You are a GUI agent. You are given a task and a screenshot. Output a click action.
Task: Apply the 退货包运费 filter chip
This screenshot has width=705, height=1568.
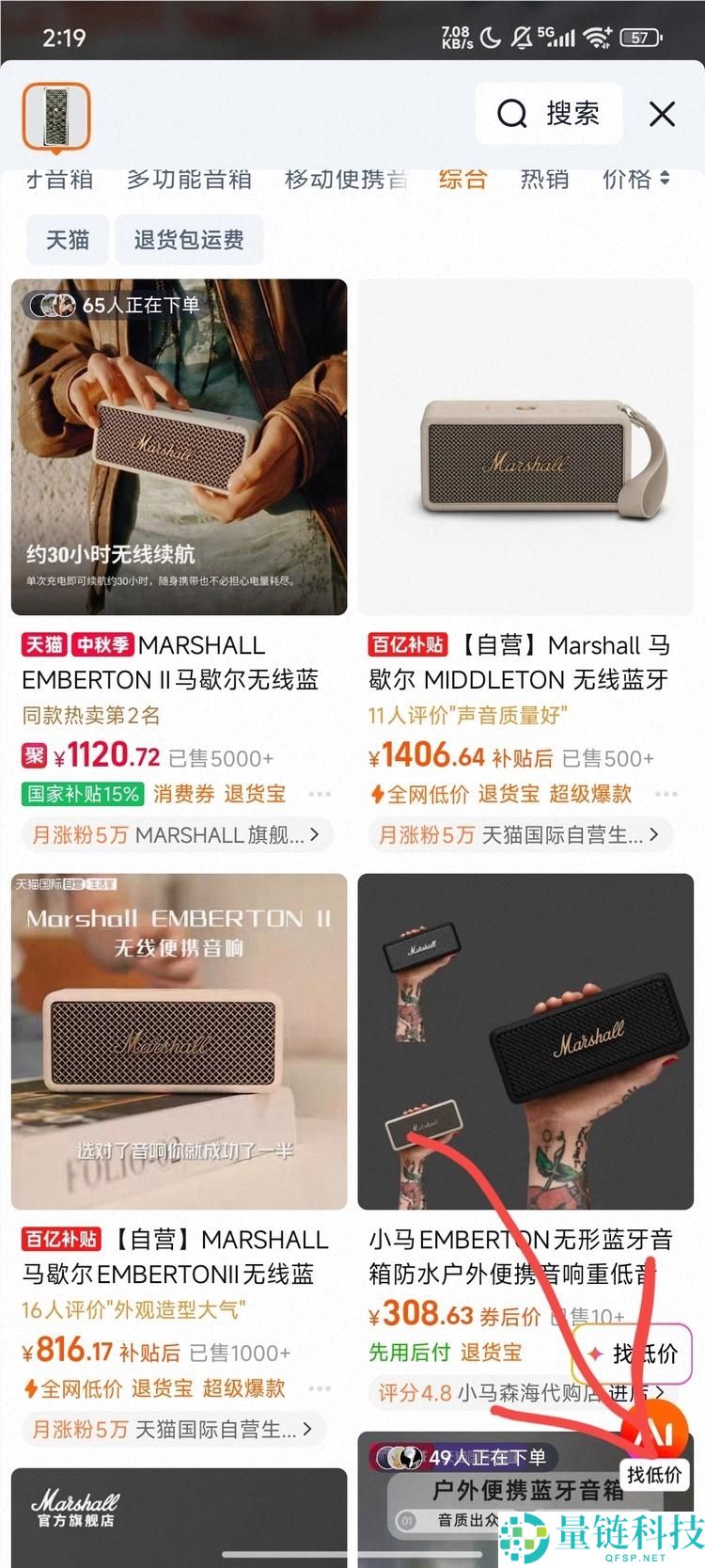189,240
